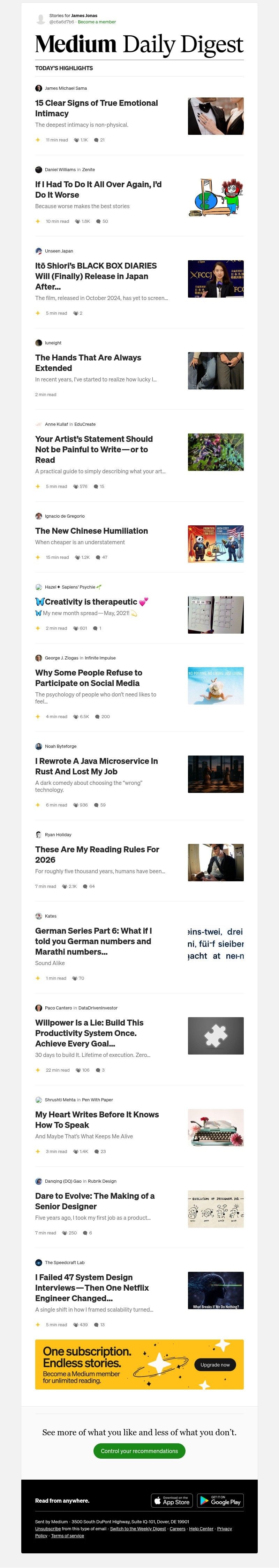Open If I Had To Do It All Over Again article
This screenshot has height=1568, width=279.
pos(98,189)
